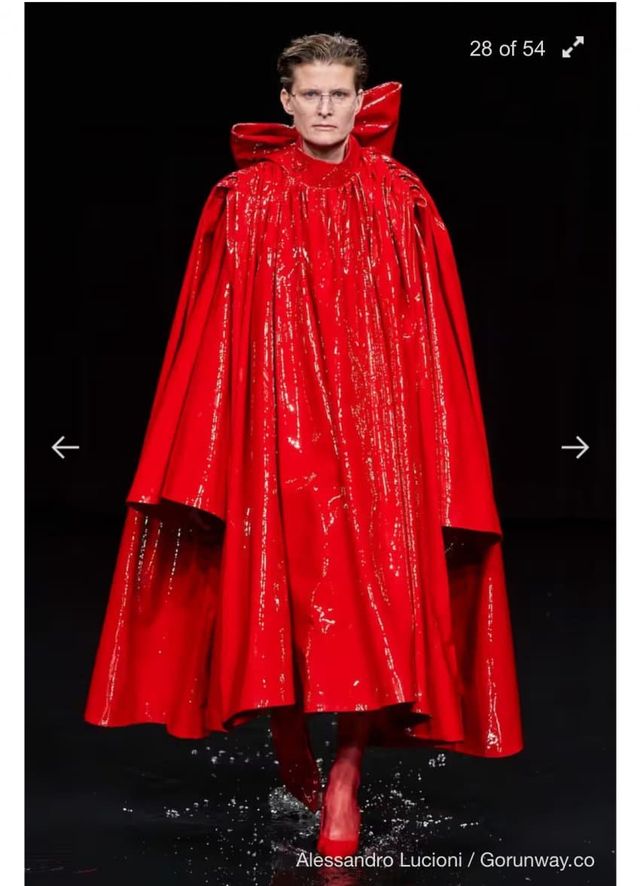Expand the photo to fullscreen

(573, 47)
